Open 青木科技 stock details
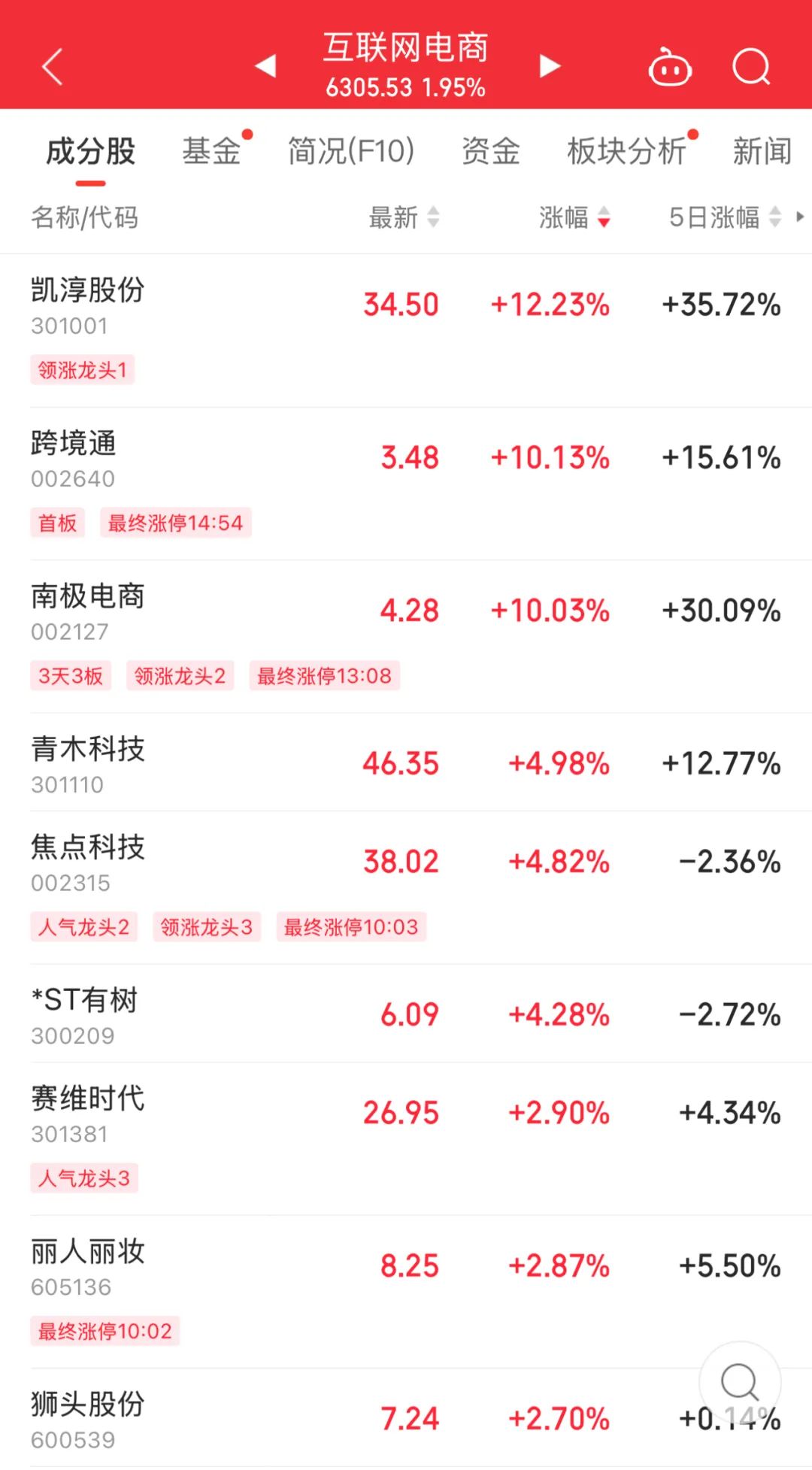The width and height of the screenshot is (812, 1470). point(88,750)
